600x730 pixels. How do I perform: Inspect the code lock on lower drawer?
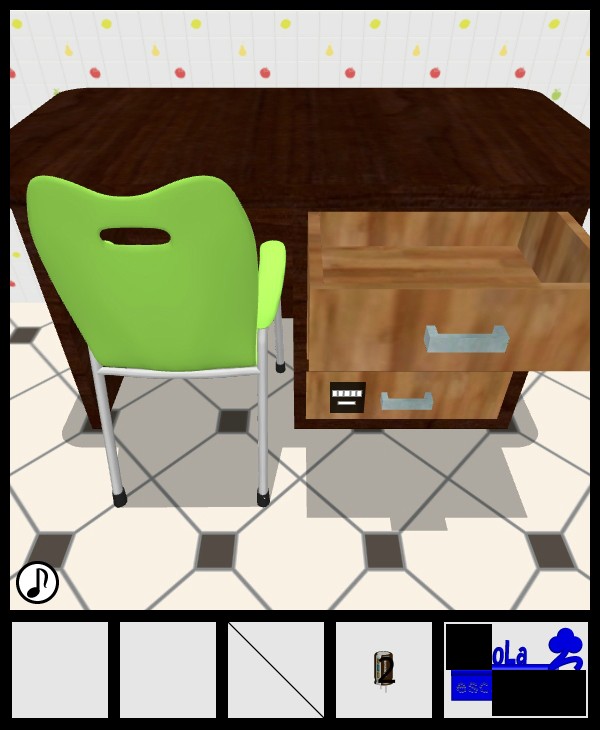point(347,397)
